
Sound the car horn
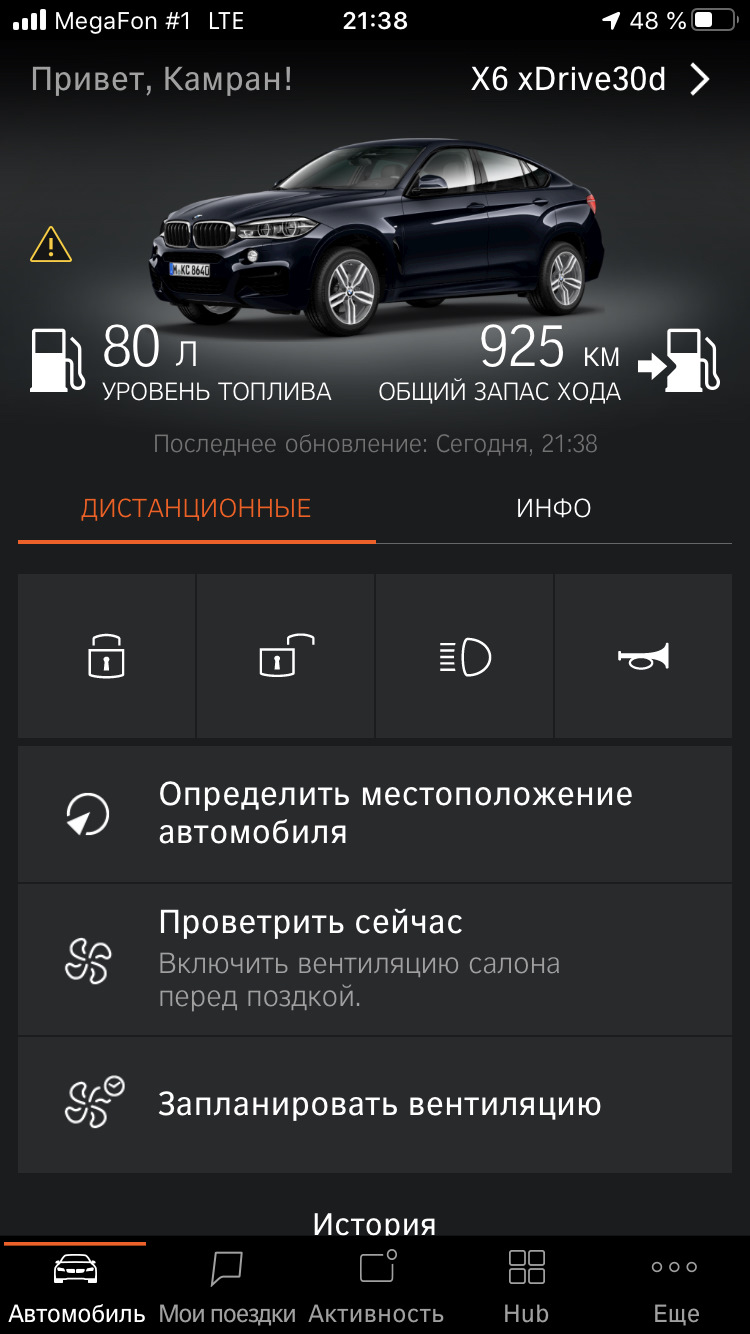[x=643, y=657]
